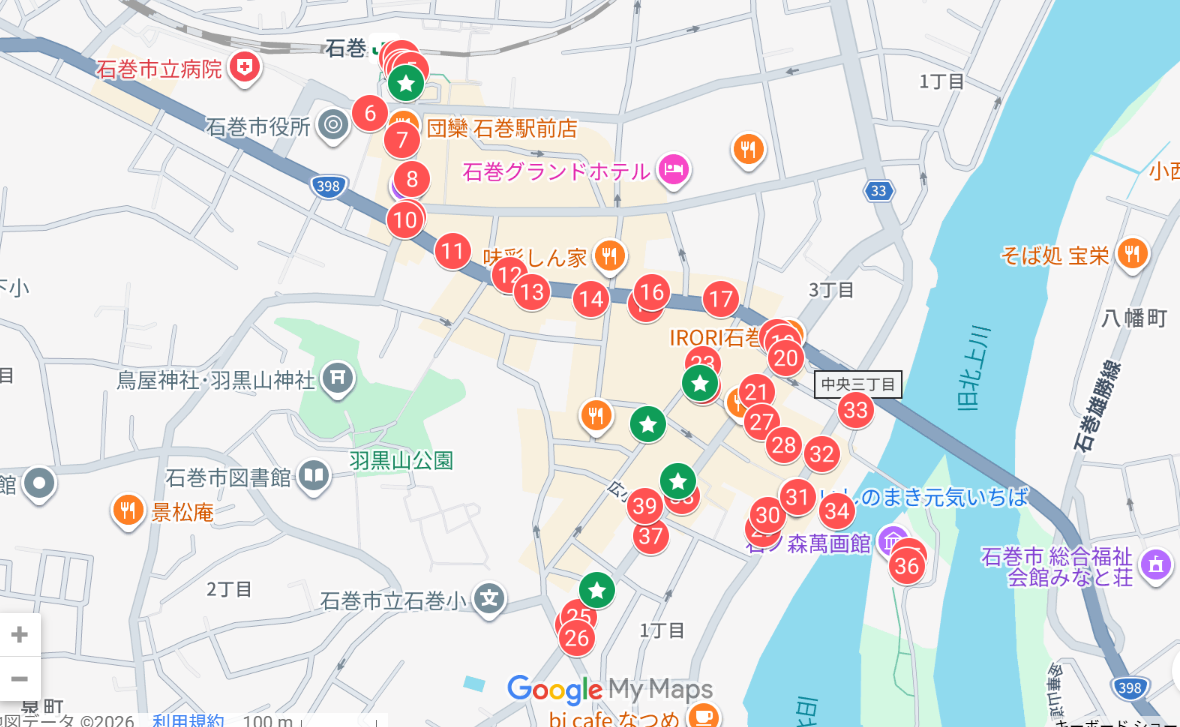Tap green star marker near Ishinomaki station

(x=406, y=82)
